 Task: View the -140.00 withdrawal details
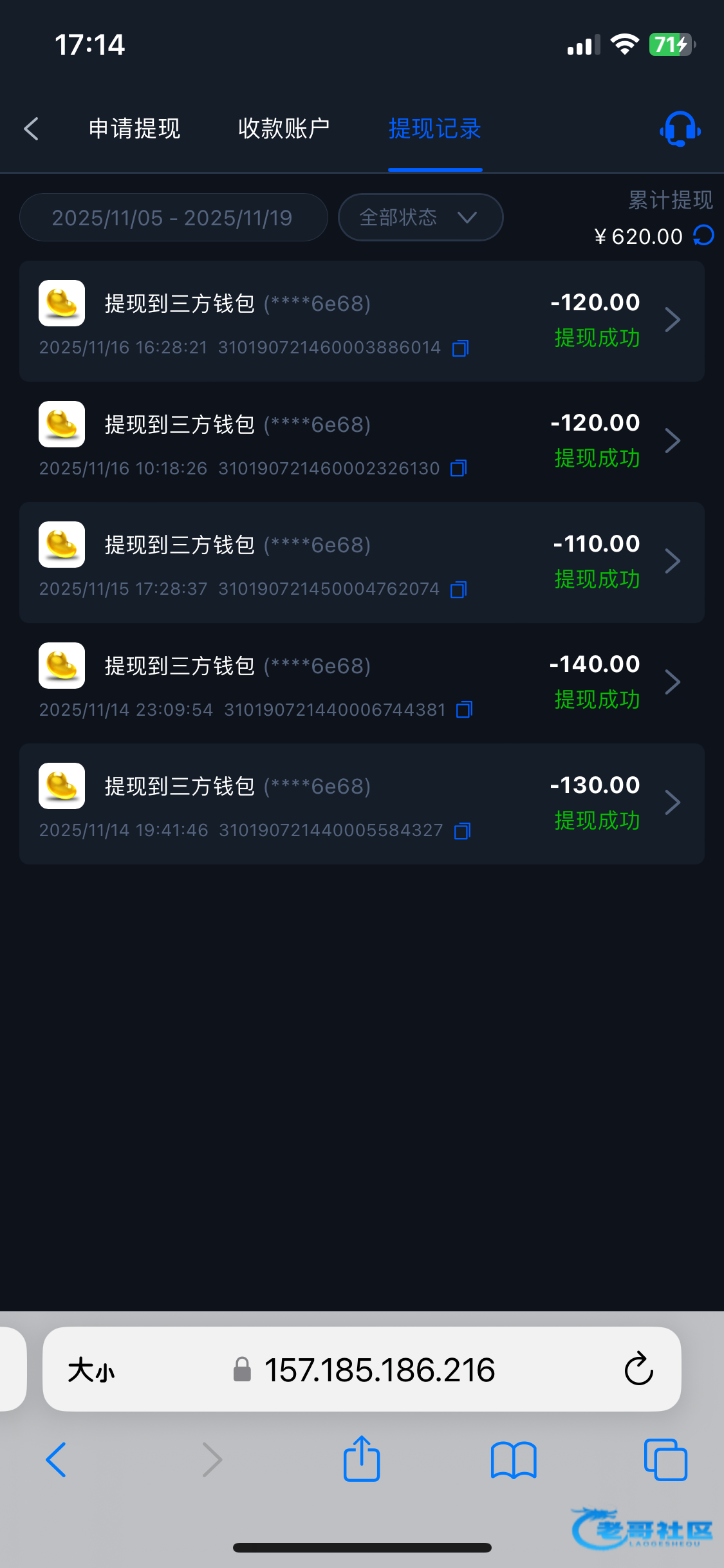pos(672,682)
